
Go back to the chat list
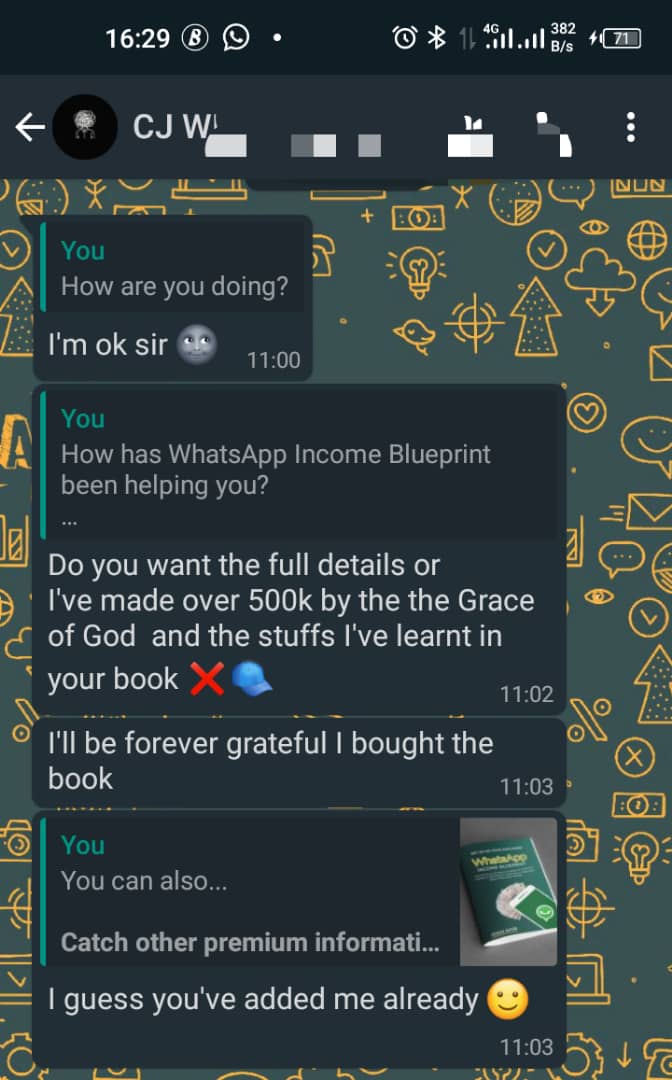(x=29, y=127)
